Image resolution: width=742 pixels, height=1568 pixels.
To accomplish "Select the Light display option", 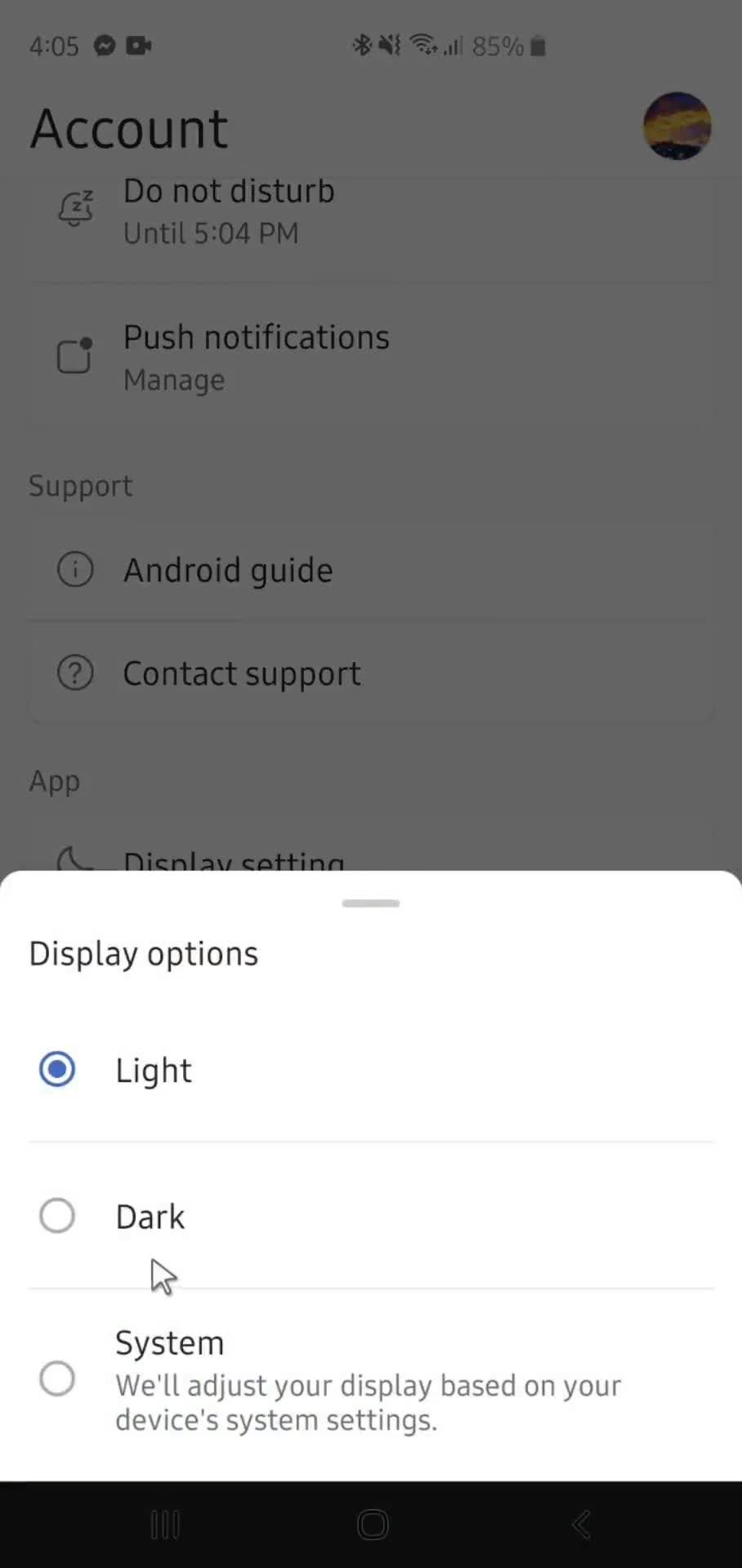I will point(56,1068).
